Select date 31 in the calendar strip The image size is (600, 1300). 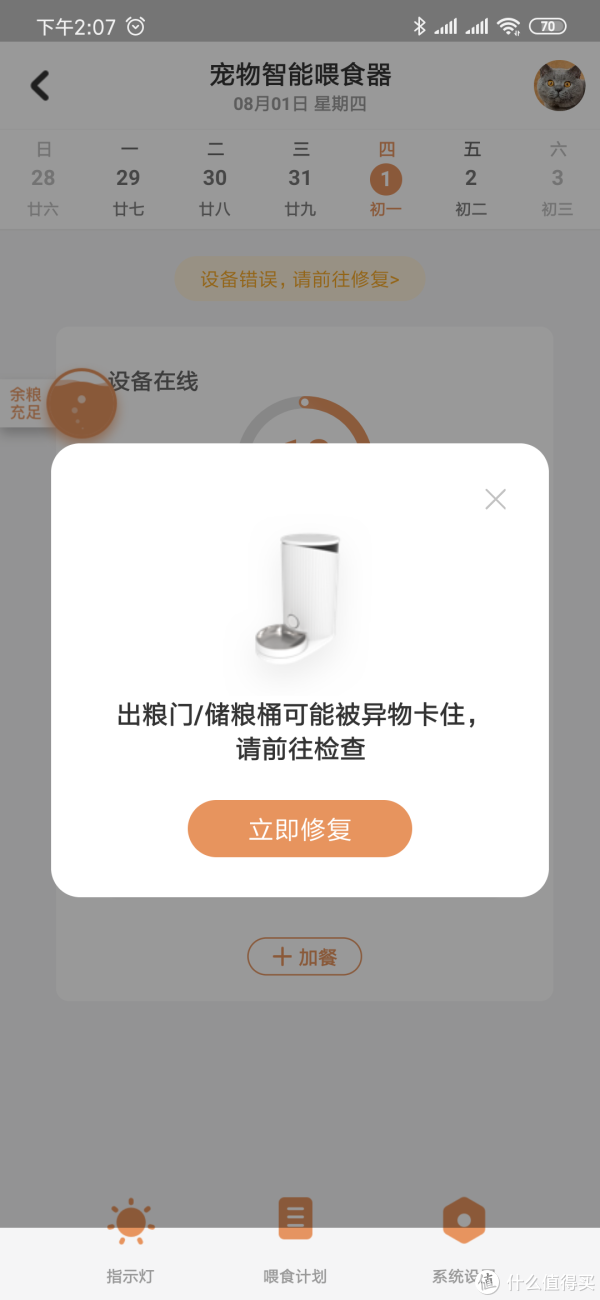(x=300, y=179)
